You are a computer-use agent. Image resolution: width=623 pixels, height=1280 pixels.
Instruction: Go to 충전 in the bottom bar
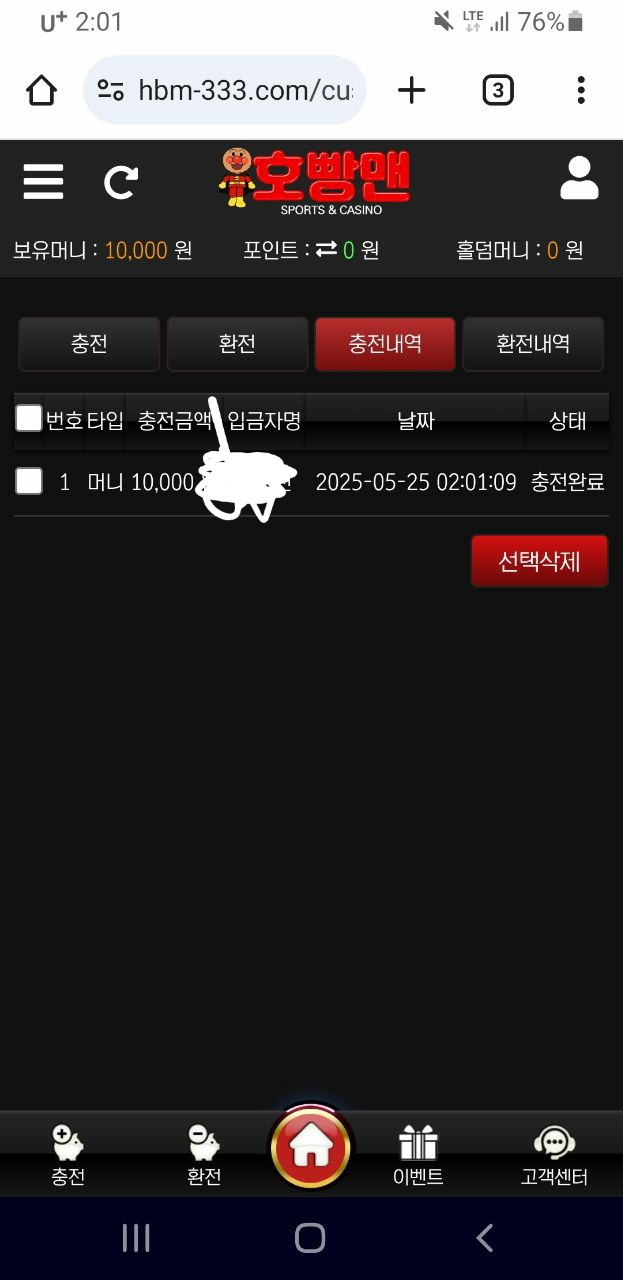[68, 1155]
